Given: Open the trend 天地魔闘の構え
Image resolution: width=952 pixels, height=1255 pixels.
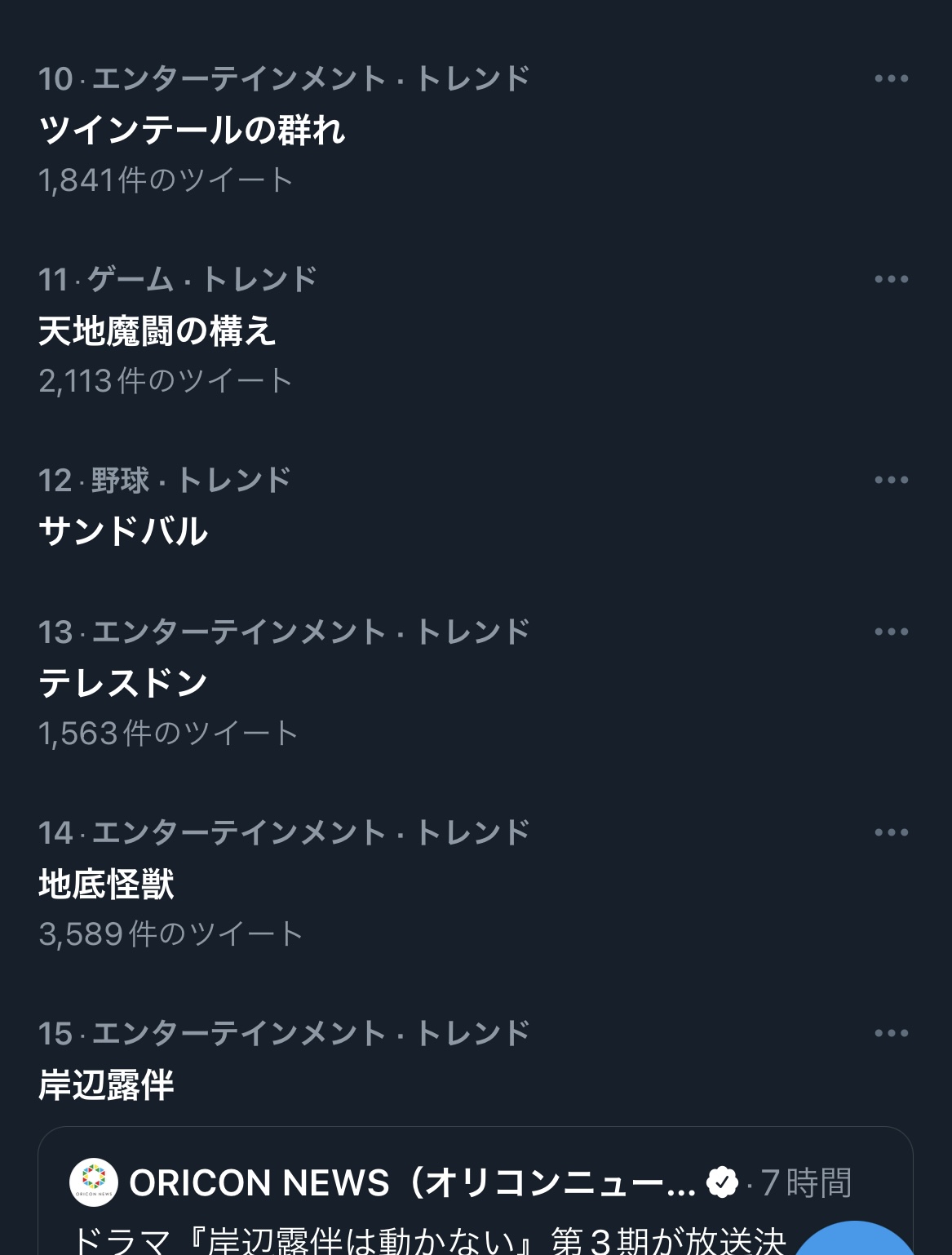Looking at the screenshot, I should pyautogui.click(x=157, y=331).
